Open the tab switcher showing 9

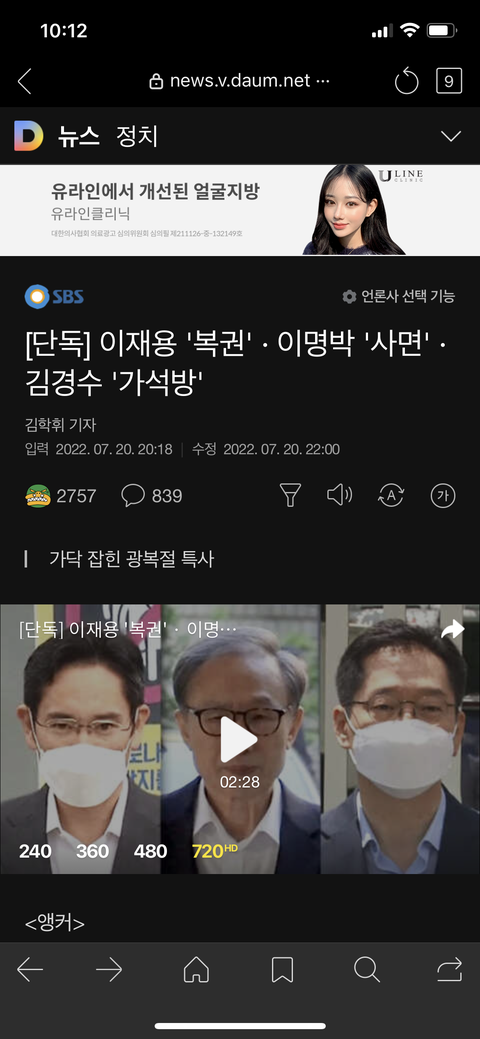(449, 81)
